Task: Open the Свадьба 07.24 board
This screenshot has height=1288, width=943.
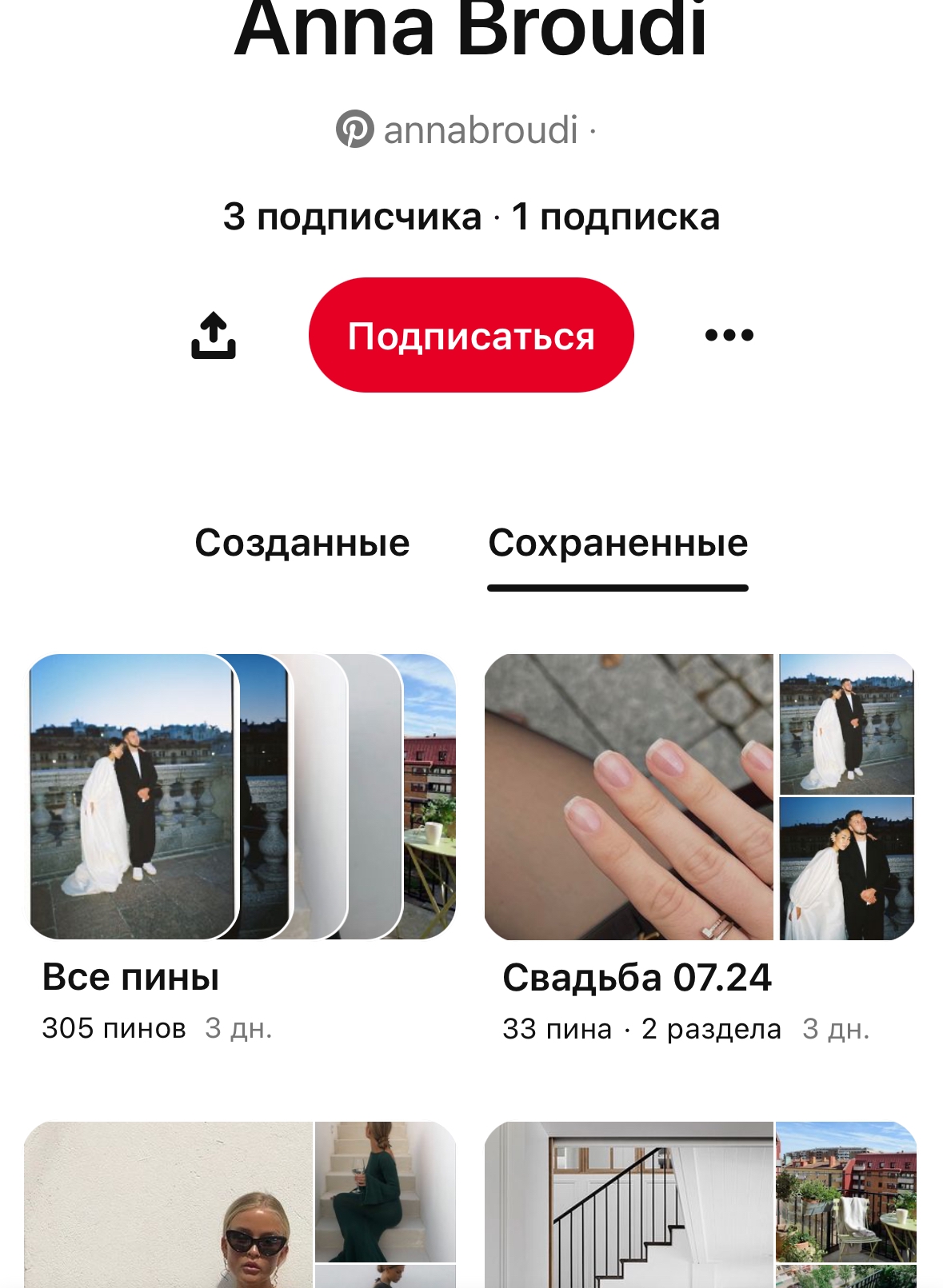Action: point(699,796)
